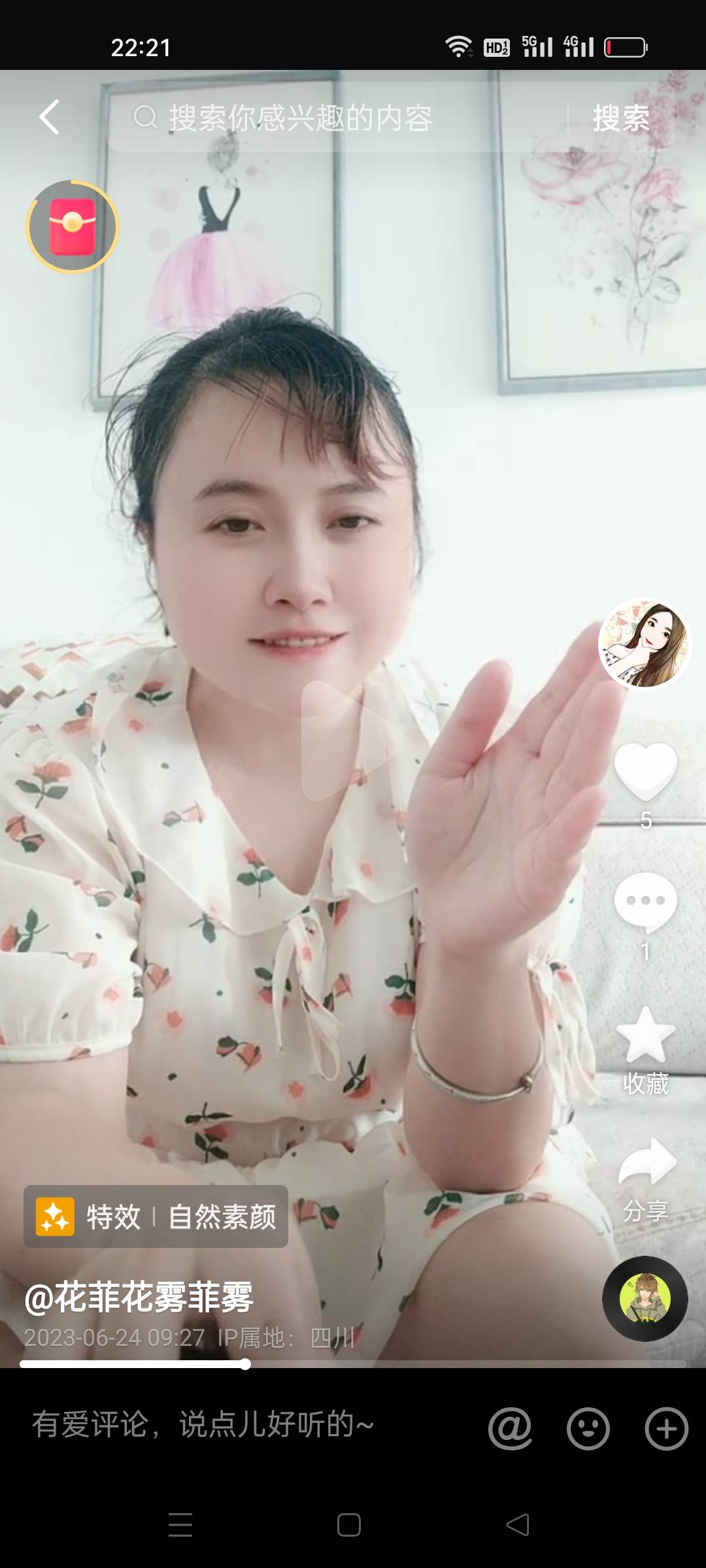706x1568 pixels.
Task: Go to the system home screen
Action: (349, 1525)
